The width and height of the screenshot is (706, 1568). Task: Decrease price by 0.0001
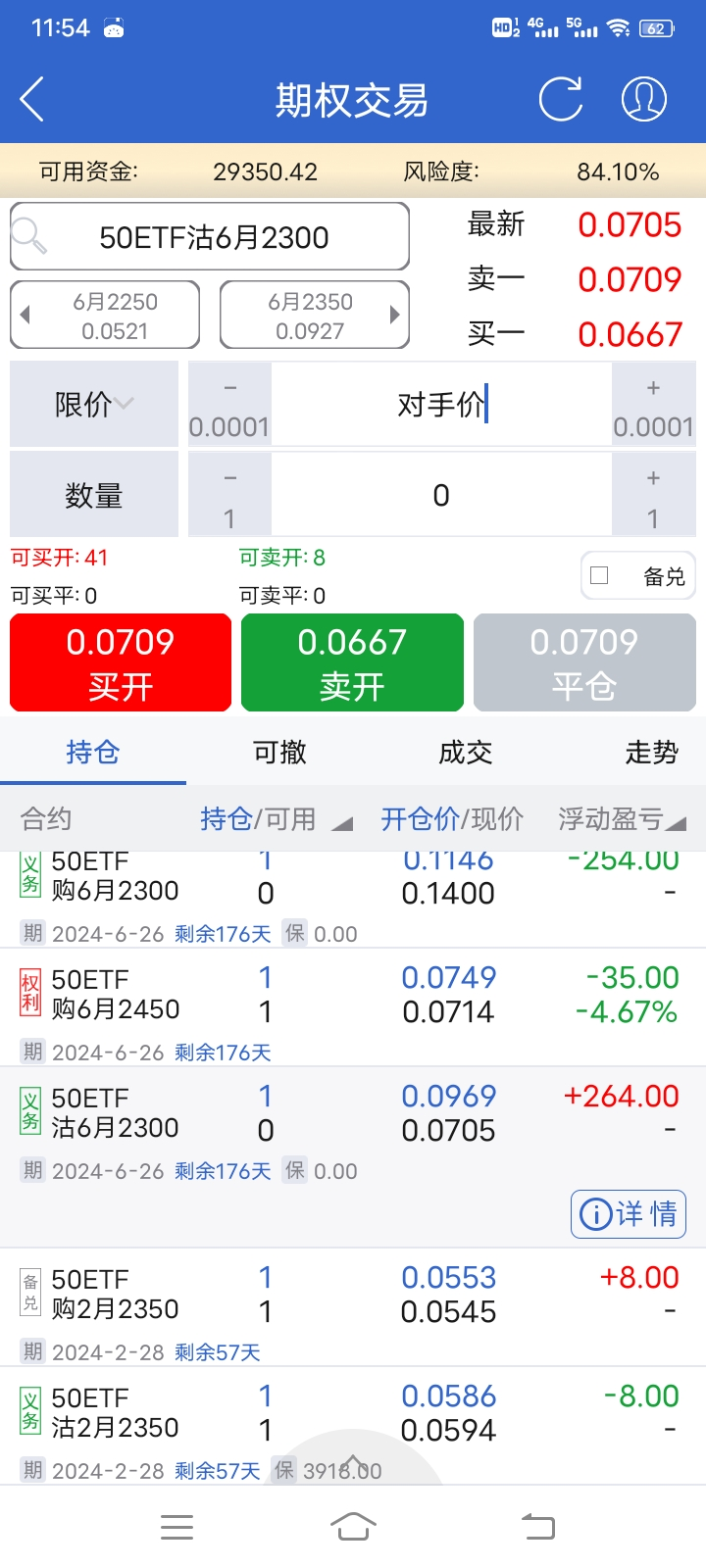tap(229, 404)
